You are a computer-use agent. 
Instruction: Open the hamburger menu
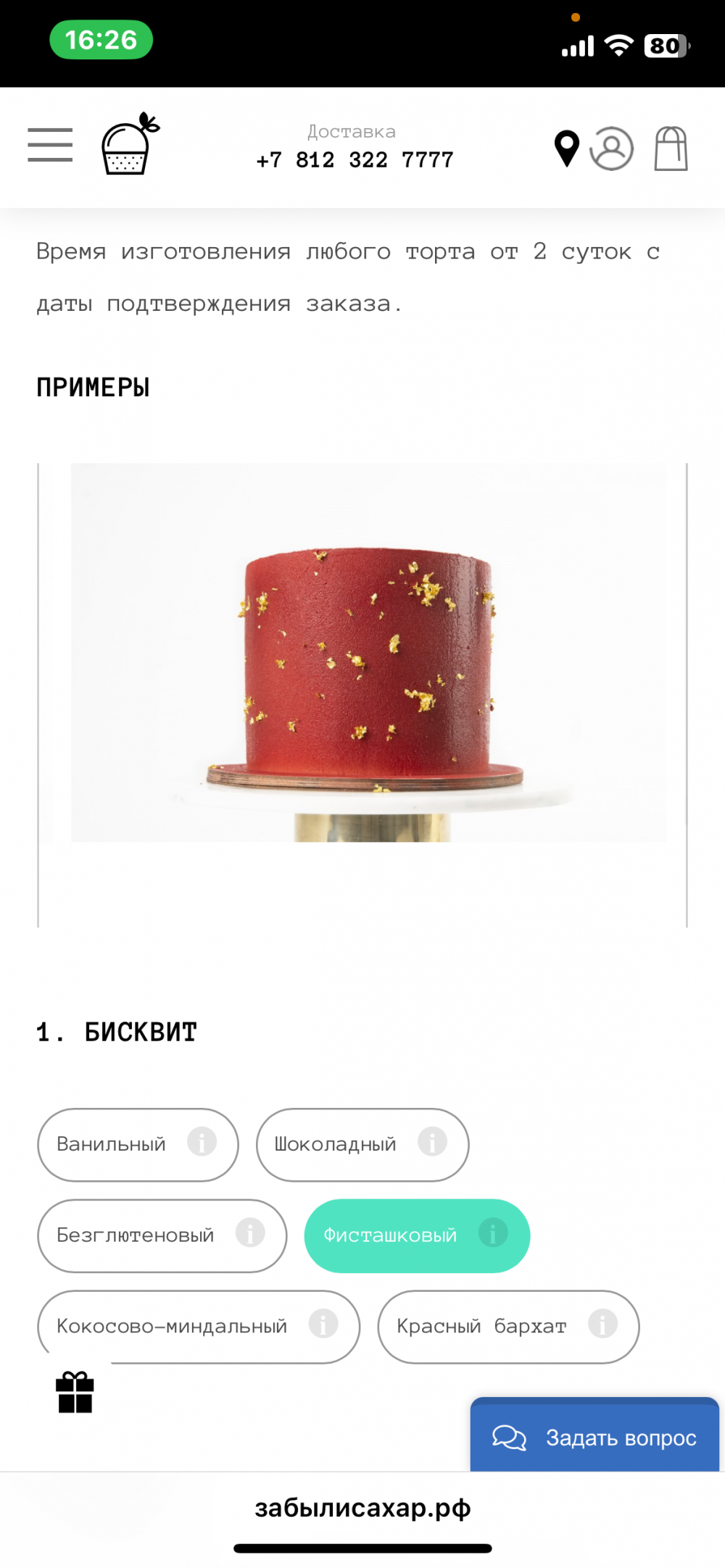tap(50, 144)
